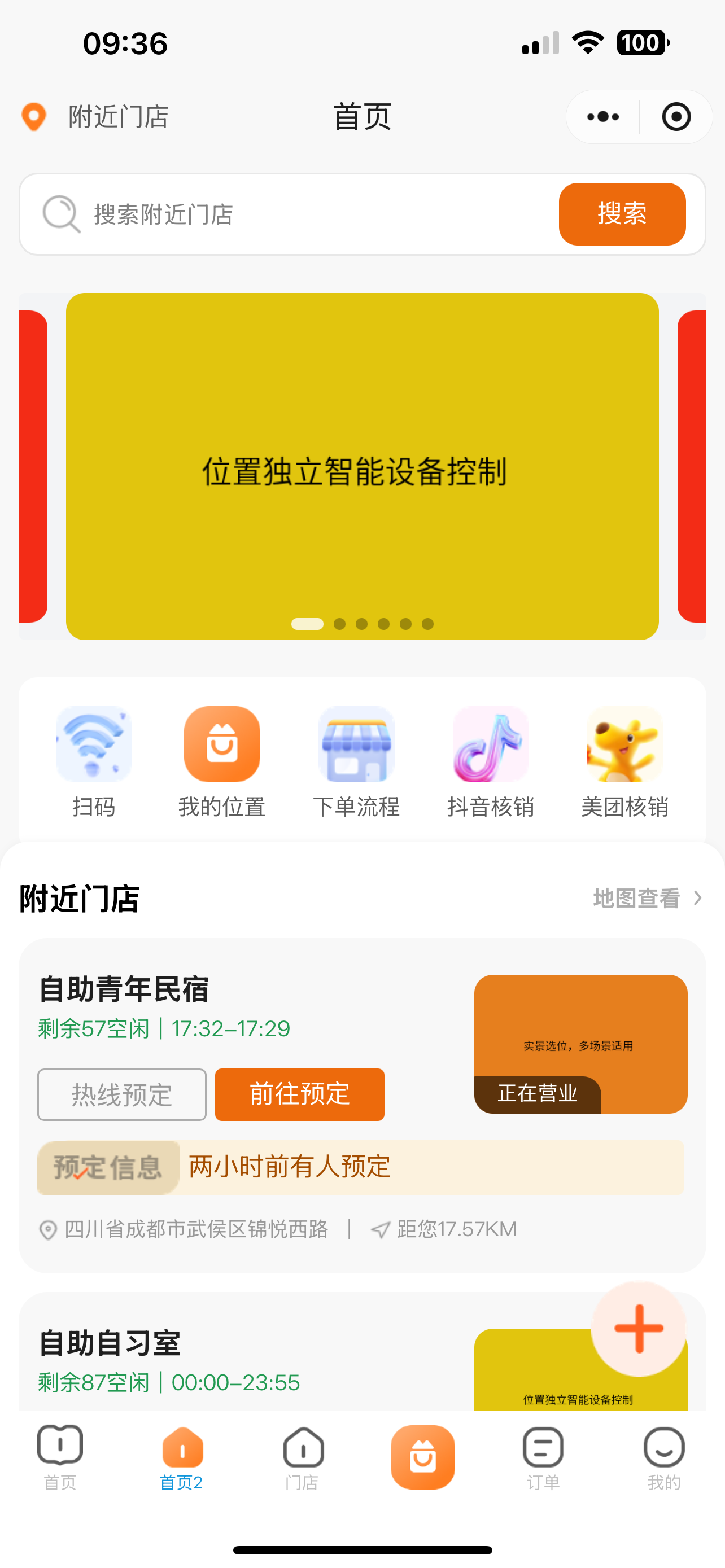Screen dimensions: 725x1568
Task: Tap the orange 搜索 button
Action: tap(622, 214)
